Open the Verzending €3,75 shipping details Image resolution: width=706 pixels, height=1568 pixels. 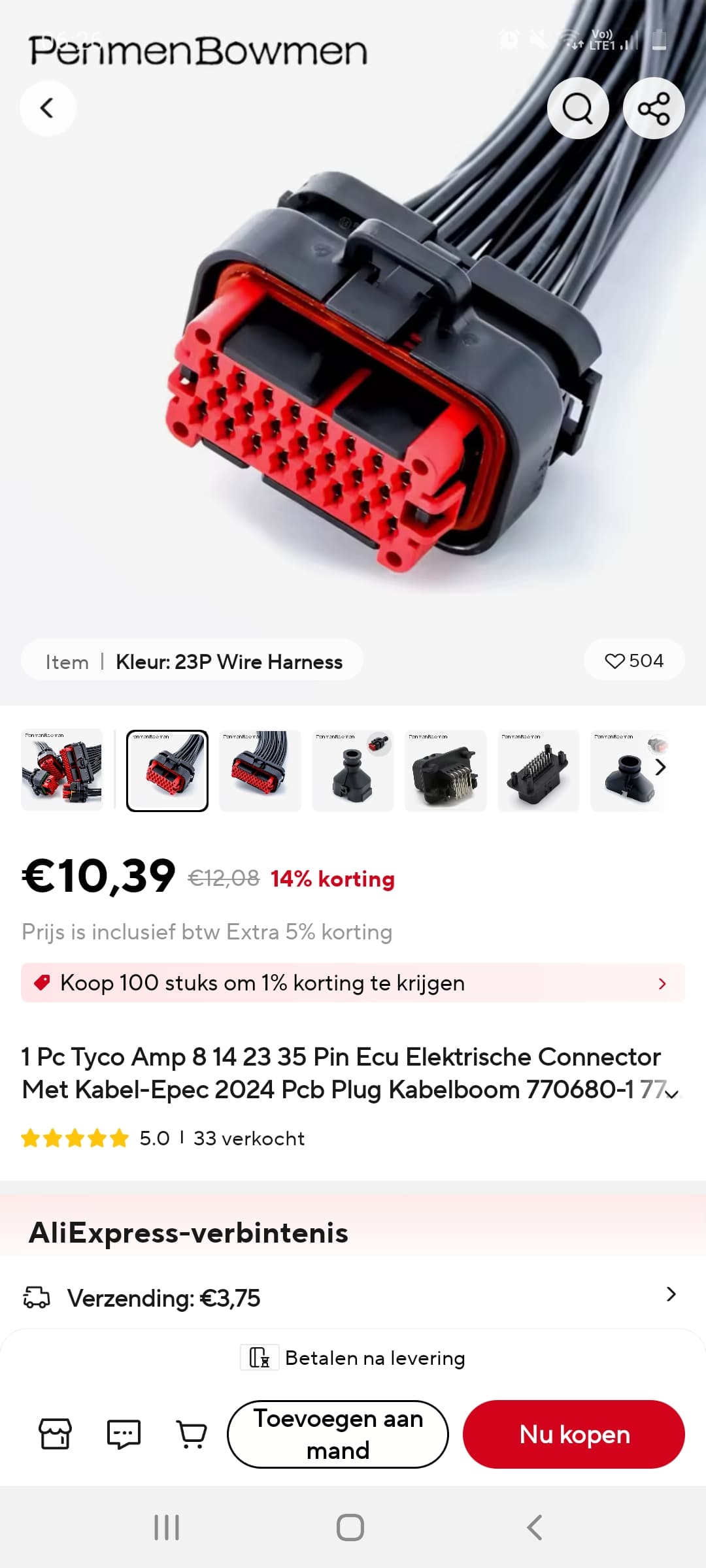pos(353,1298)
